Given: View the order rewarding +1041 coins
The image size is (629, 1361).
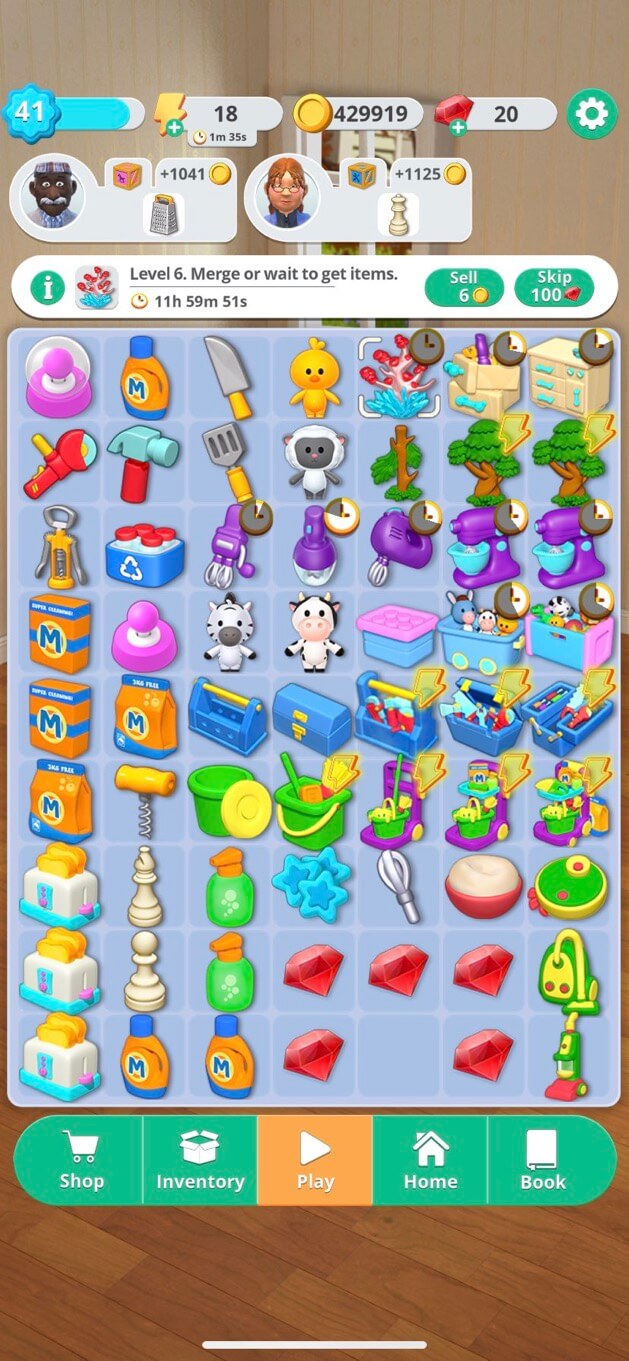Looking at the screenshot, I should [125, 196].
